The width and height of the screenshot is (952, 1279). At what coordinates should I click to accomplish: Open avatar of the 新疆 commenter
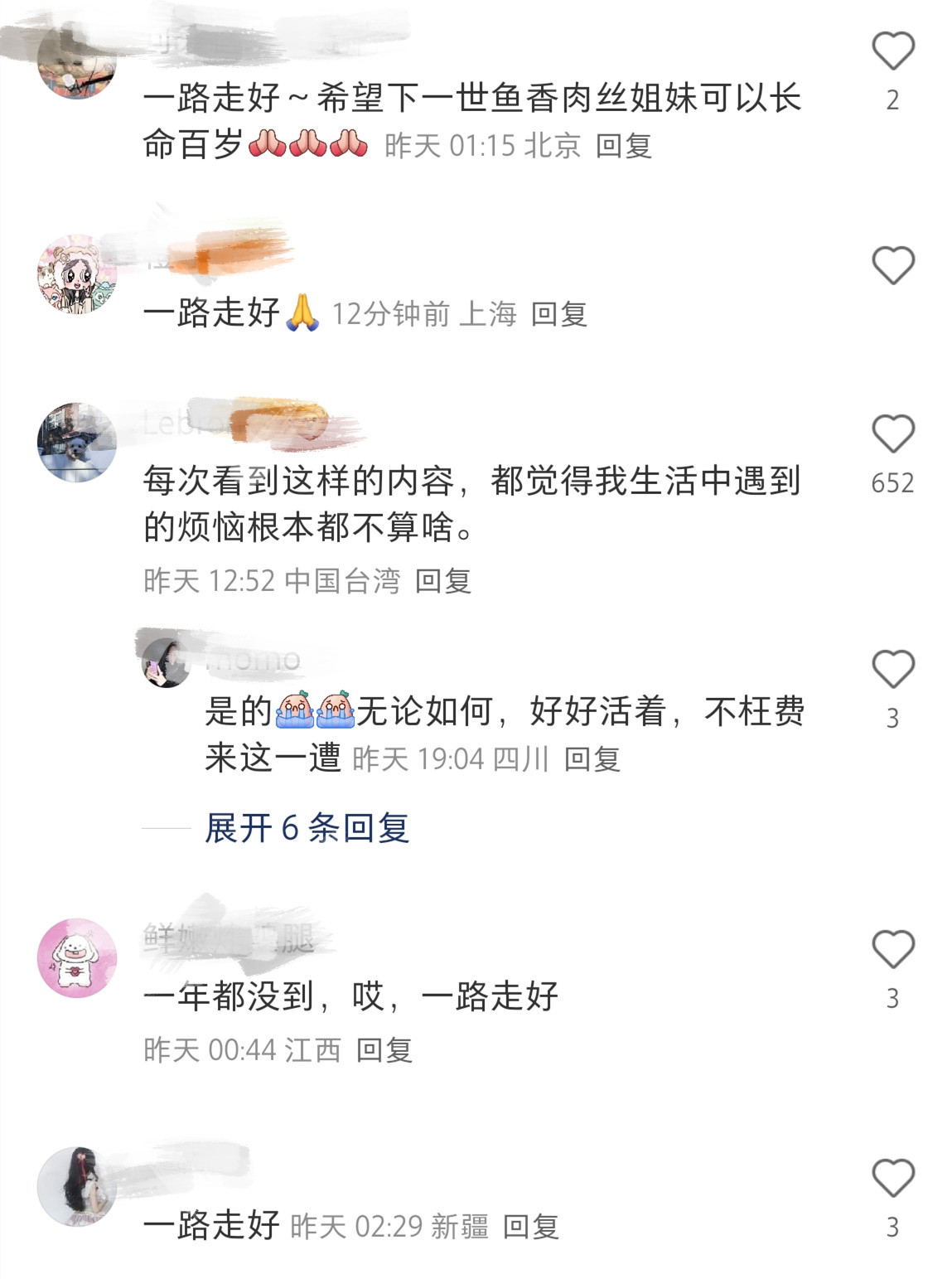tap(77, 1186)
